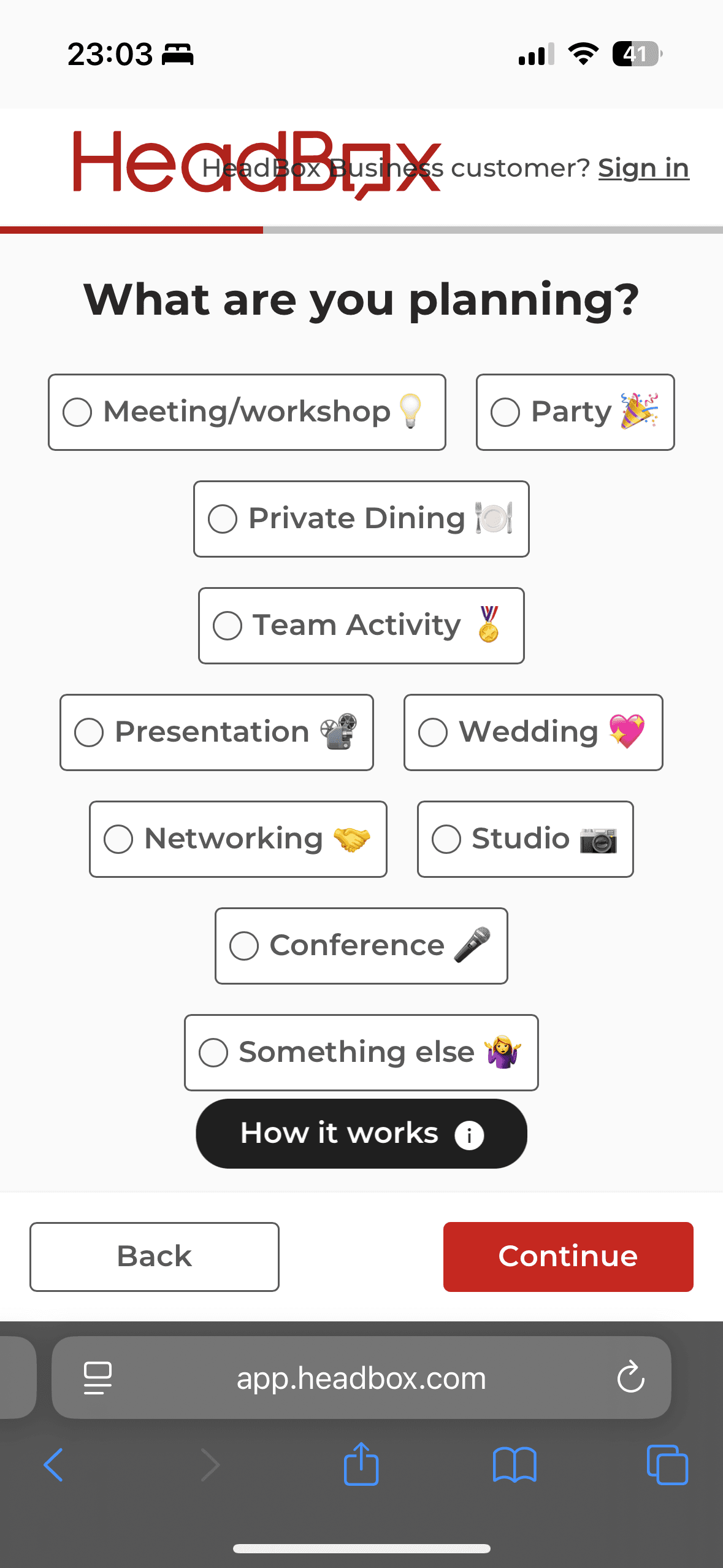This screenshot has height=1568, width=723.
Task: Tap the red Continue button
Action: 568,1256
